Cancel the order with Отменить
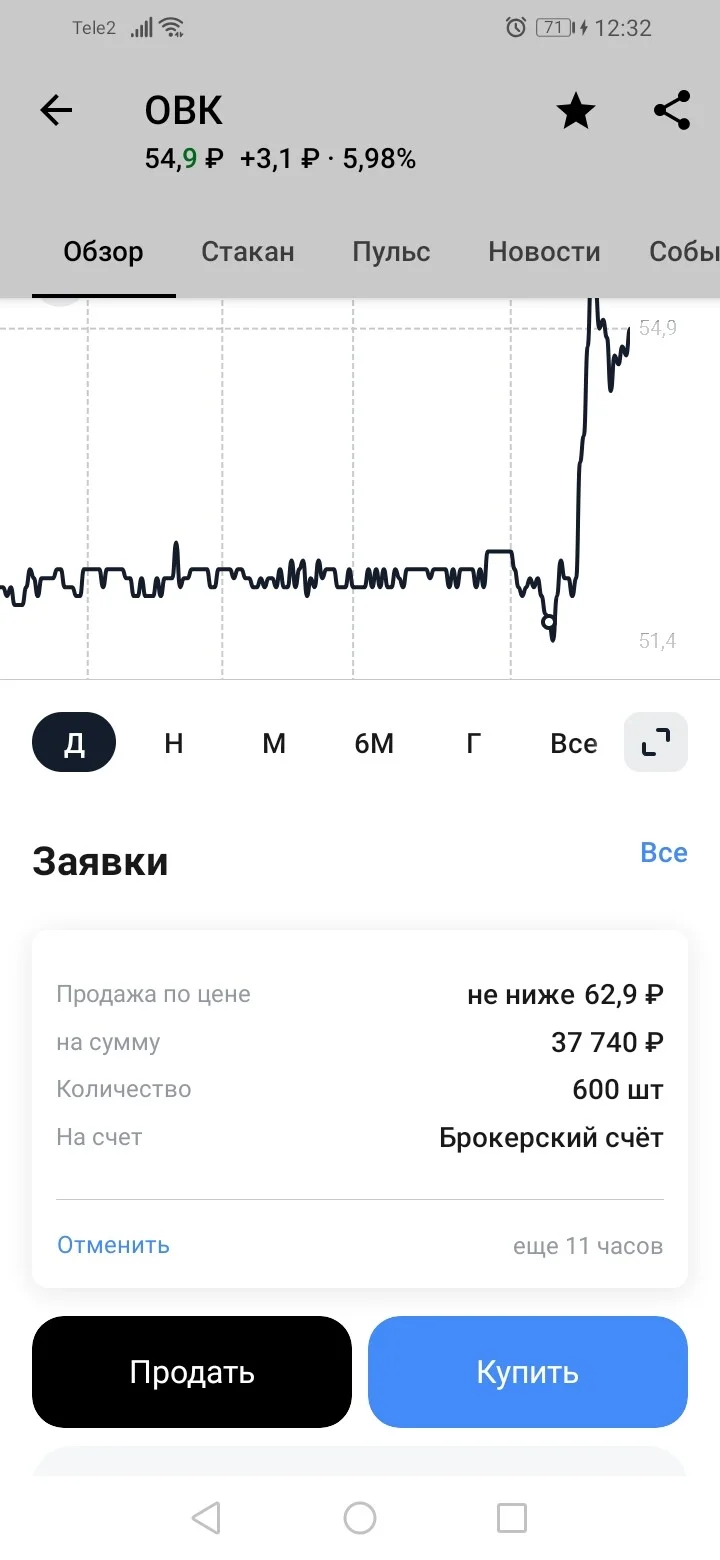The height and width of the screenshot is (1560, 720). (x=113, y=1245)
